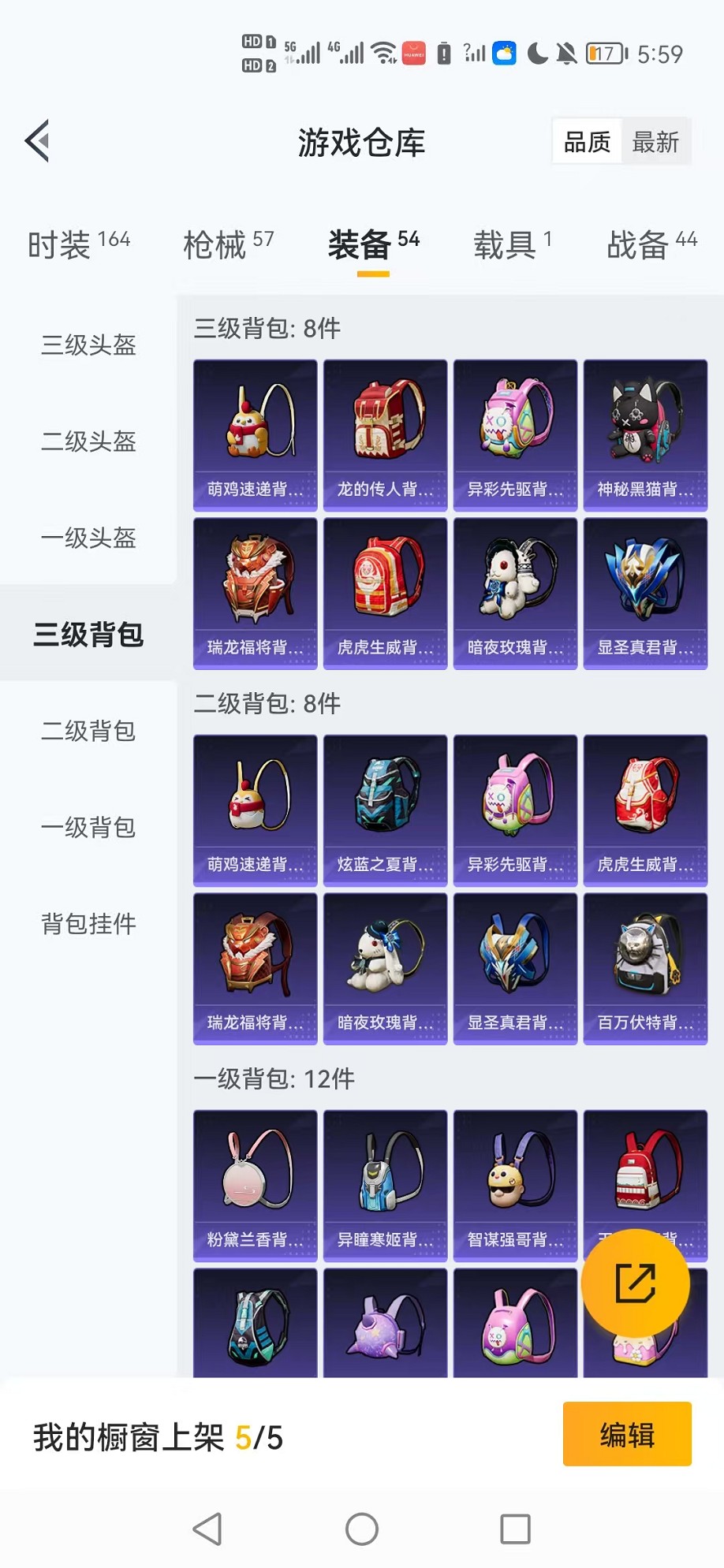Go back using the top-left arrow
The image size is (724, 1568).
[38, 142]
